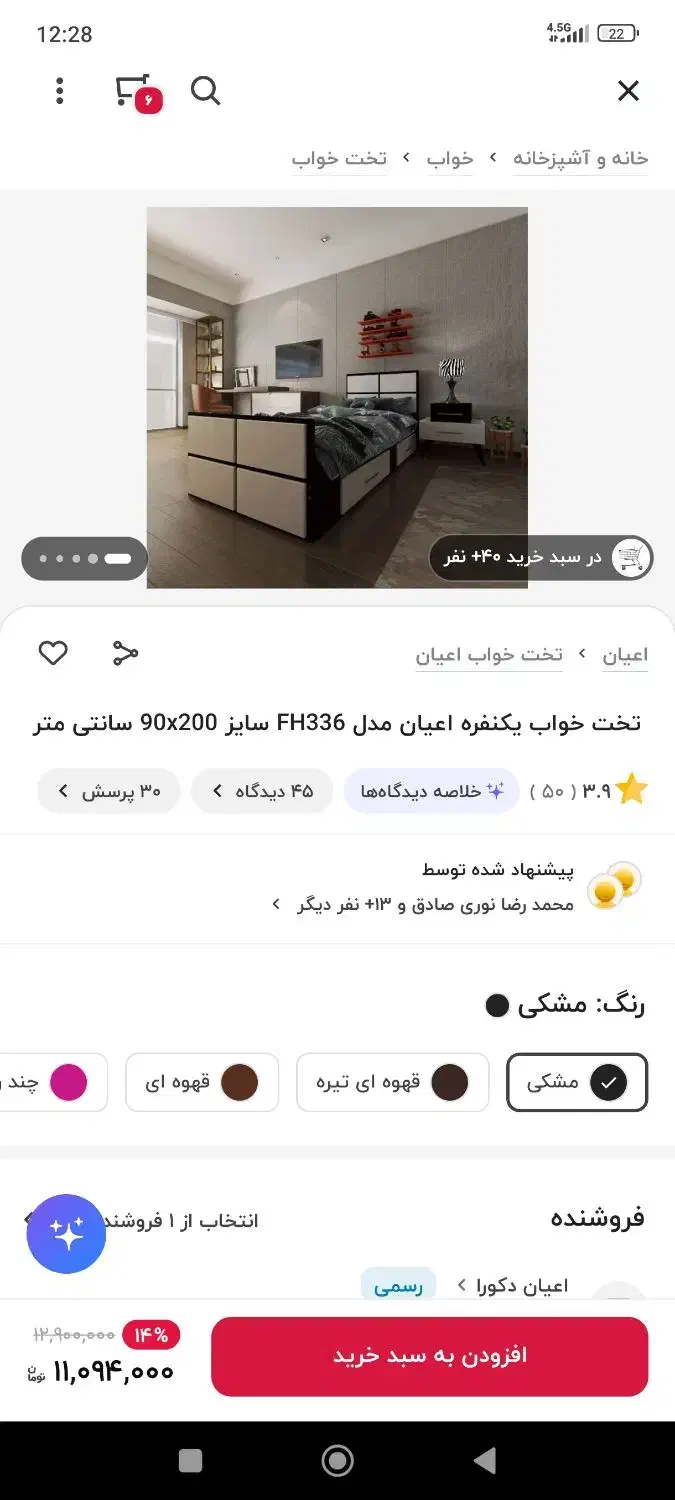Viewport: 675px width, 1500px height.
Task: Share this product
Action: [x=125, y=653]
